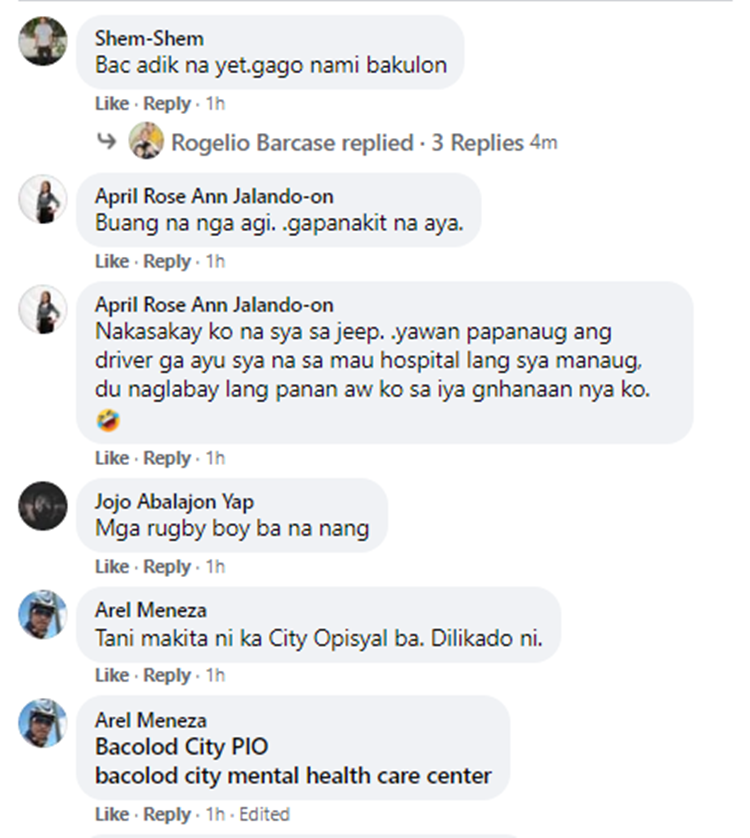Like Arel Meneza's "Tani makita" comment
Viewport: 750px width, 838px height.
click(111, 676)
